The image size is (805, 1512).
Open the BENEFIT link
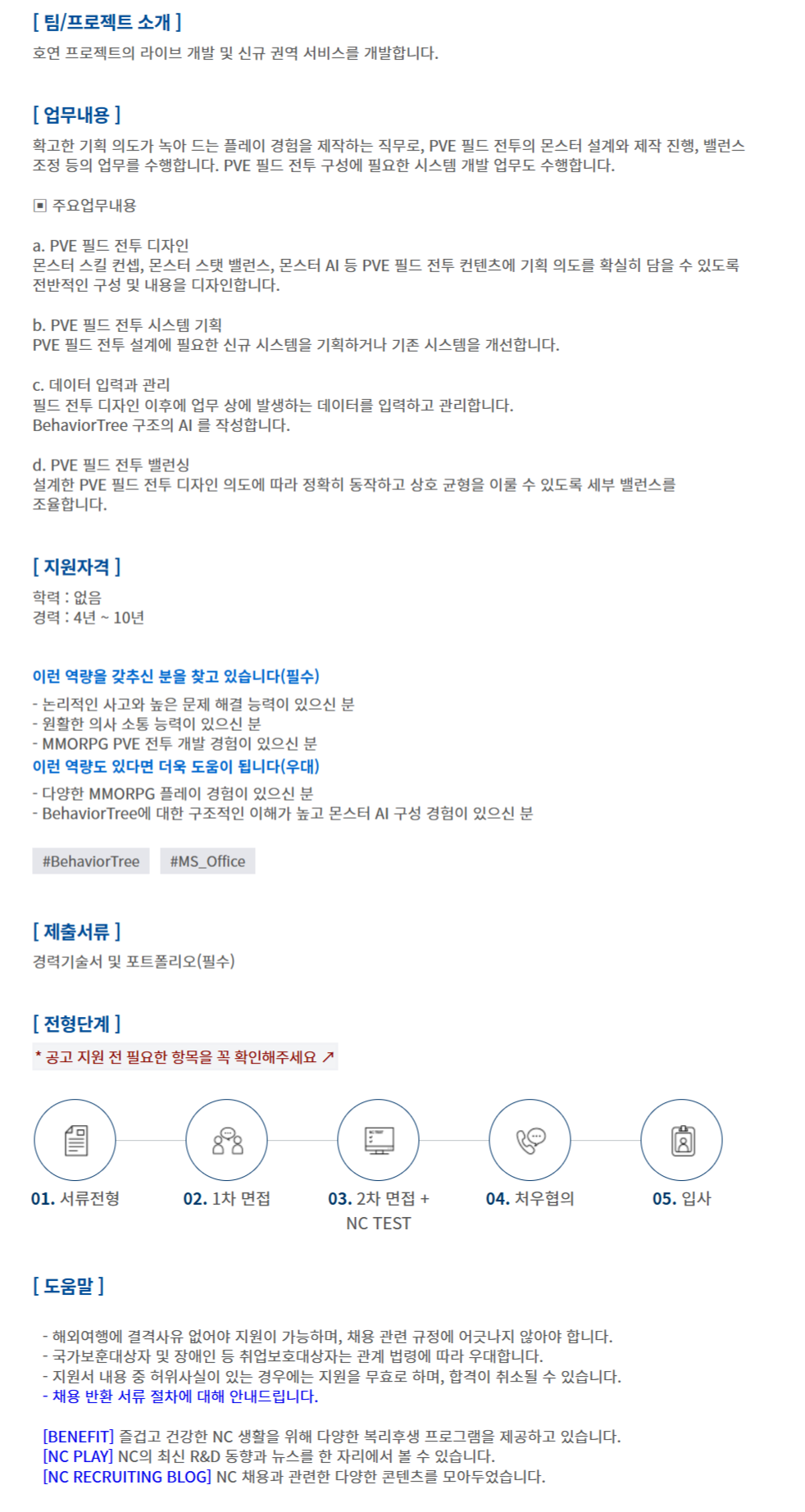tap(78, 1437)
